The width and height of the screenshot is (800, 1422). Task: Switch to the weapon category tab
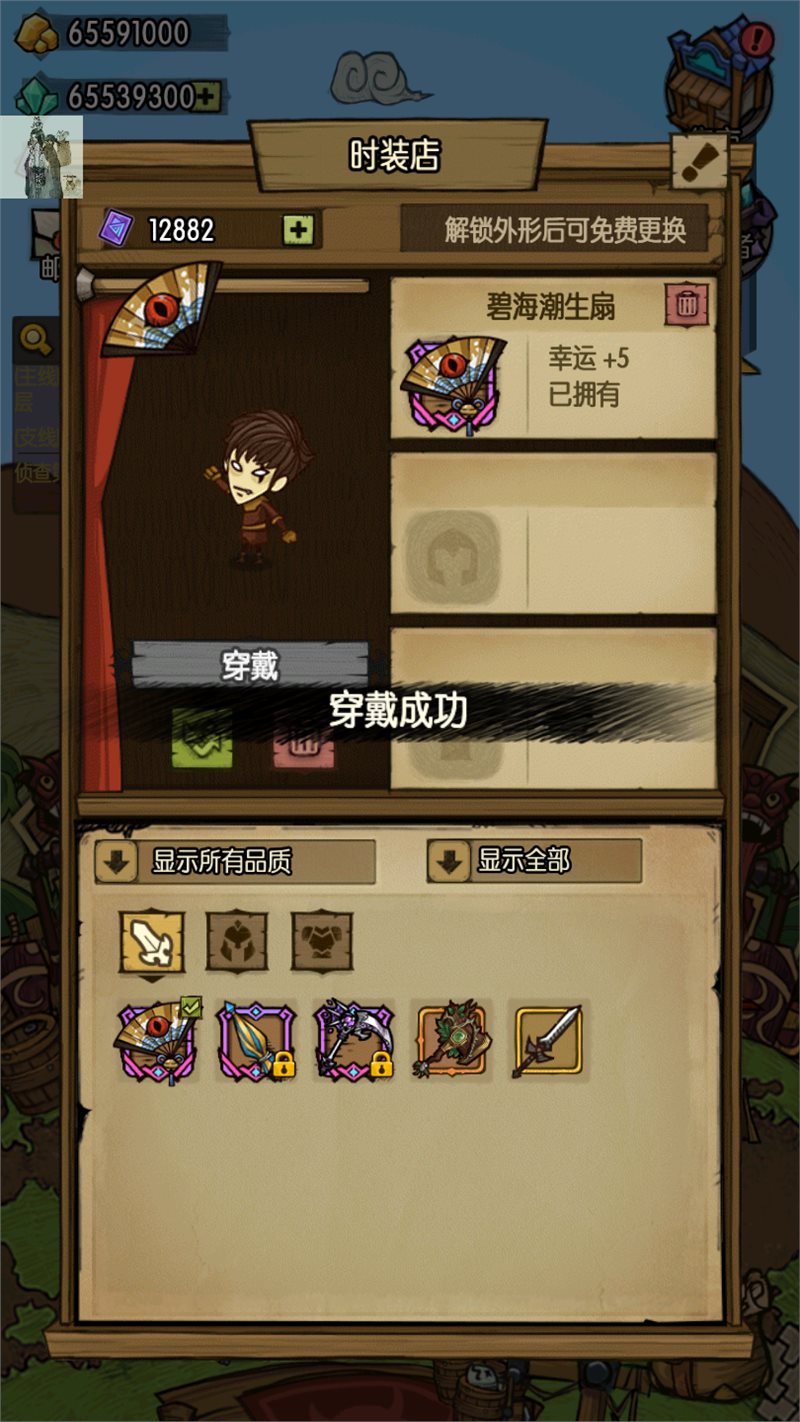pyautogui.click(x=152, y=942)
